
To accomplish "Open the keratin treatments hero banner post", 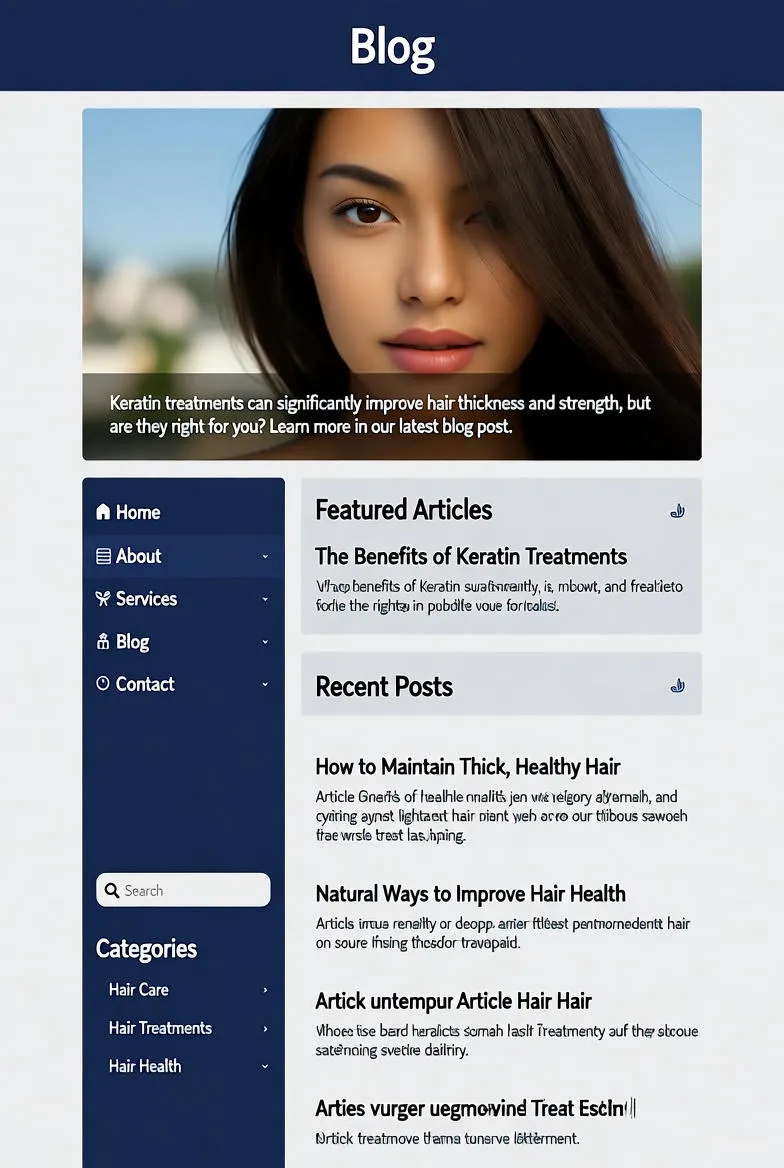I will tap(391, 415).
